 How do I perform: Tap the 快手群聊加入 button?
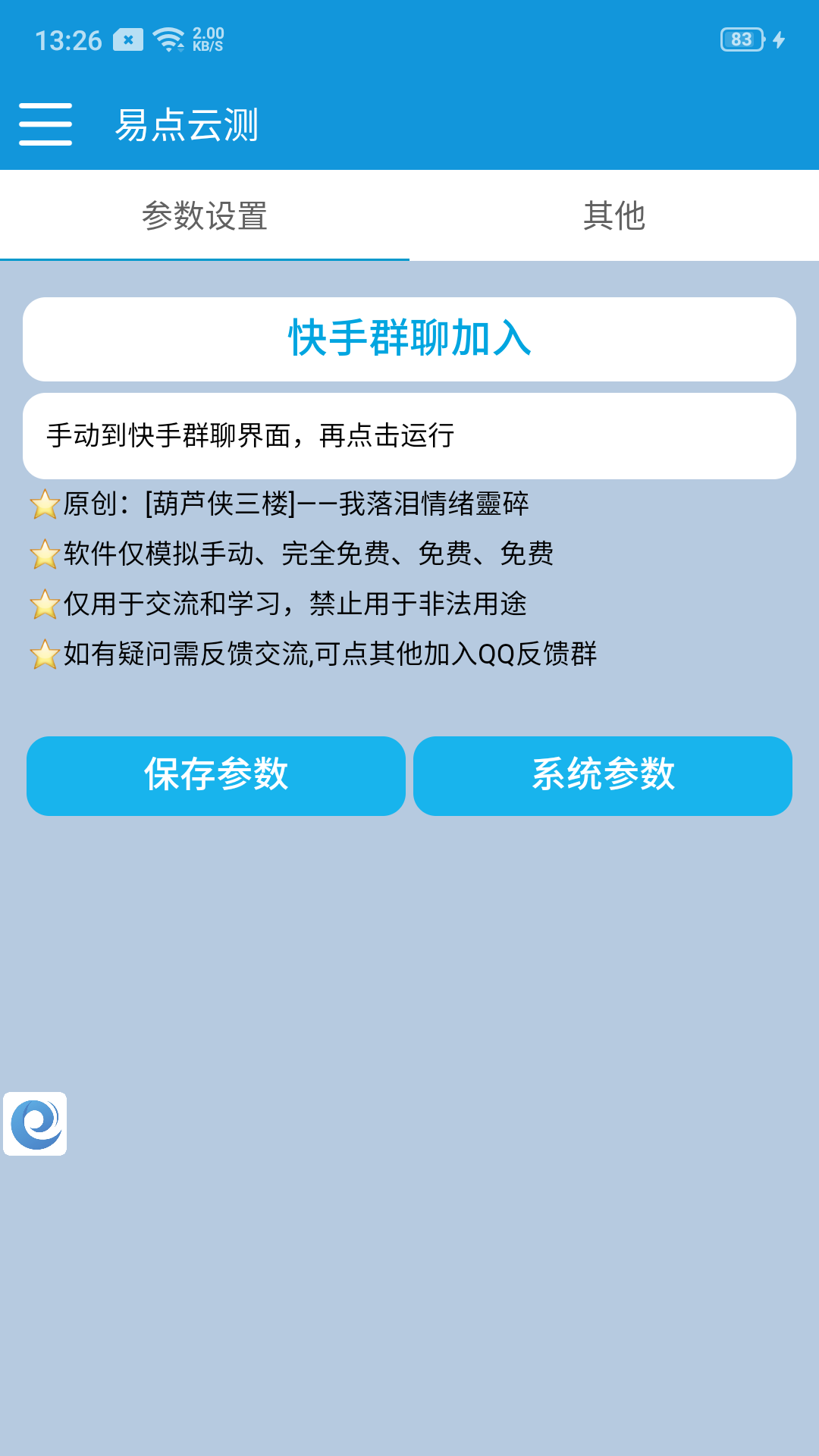409,339
